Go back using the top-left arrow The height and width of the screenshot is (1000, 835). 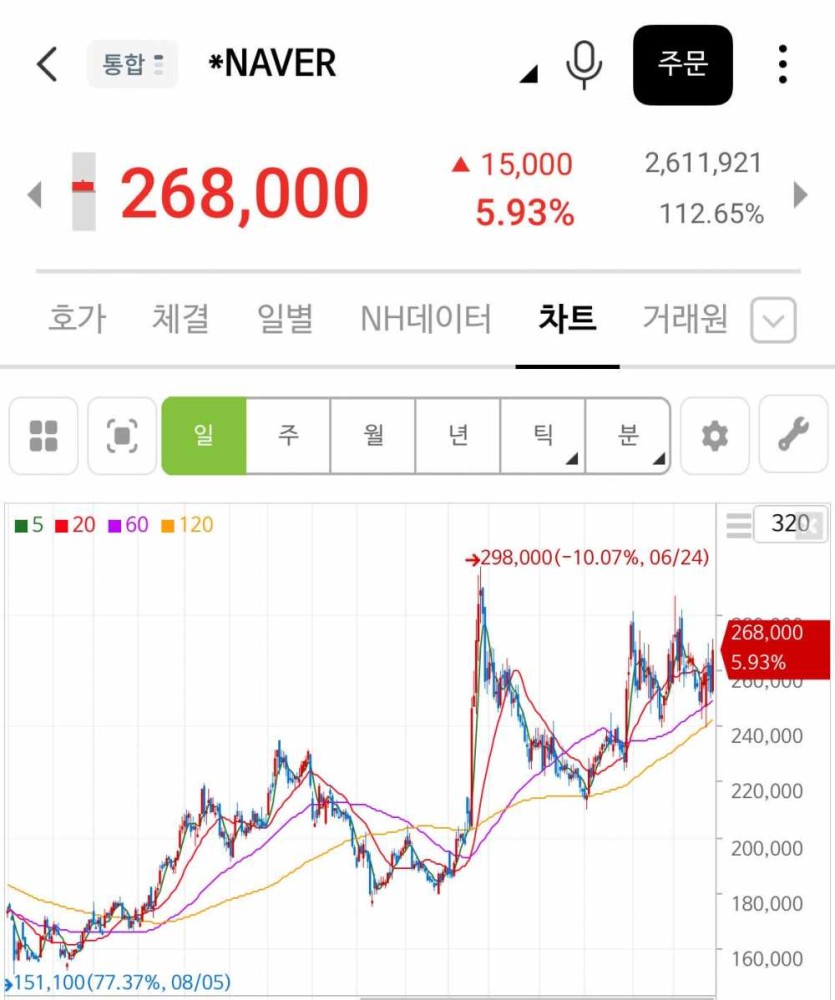click(47, 65)
